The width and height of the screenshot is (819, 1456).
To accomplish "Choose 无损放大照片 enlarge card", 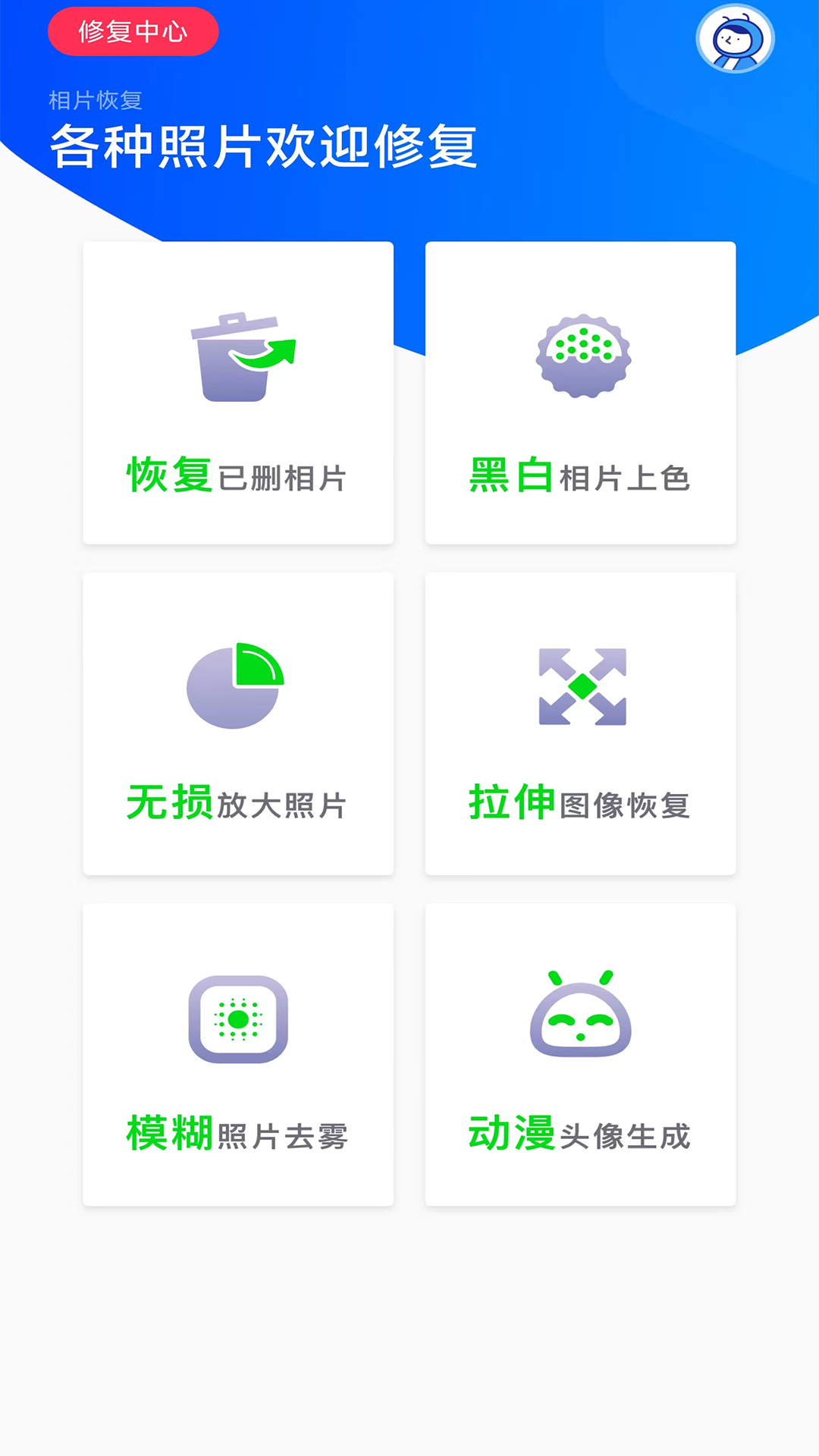I will 238,723.
